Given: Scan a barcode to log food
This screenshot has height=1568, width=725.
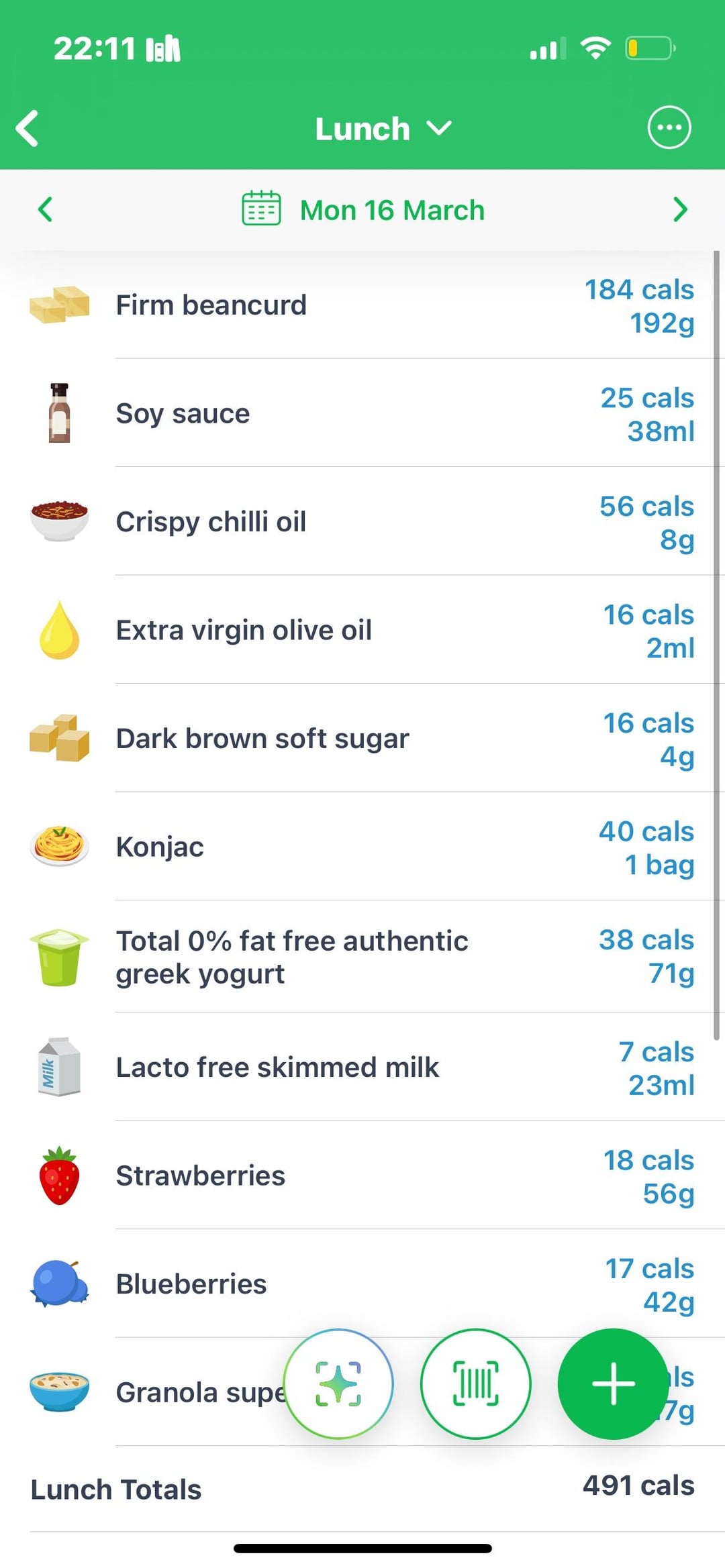Looking at the screenshot, I should coord(475,1383).
